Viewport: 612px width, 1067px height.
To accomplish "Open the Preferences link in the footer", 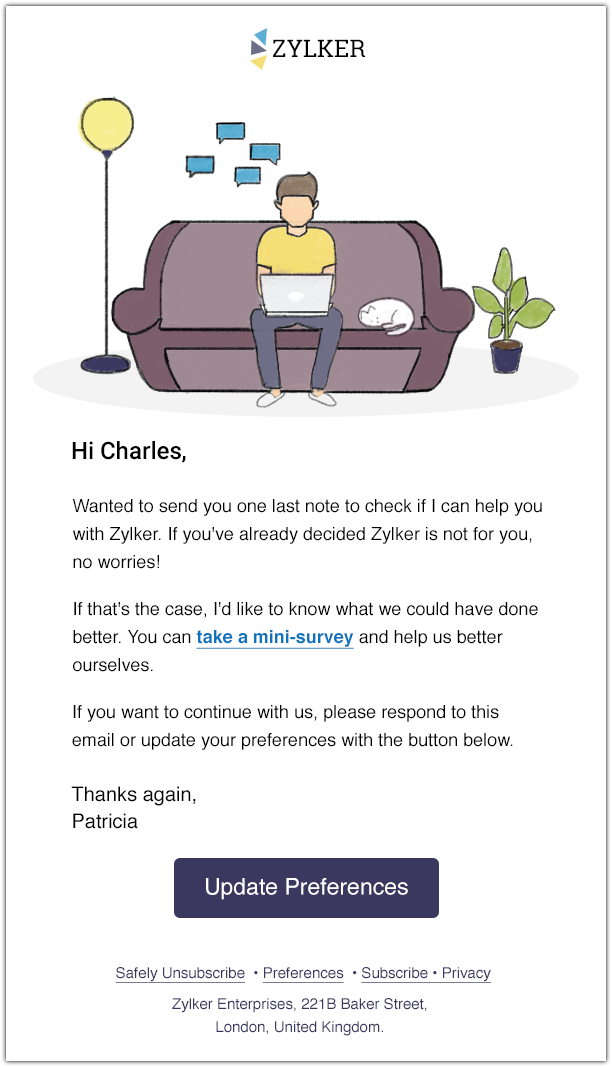I will pos(303,973).
